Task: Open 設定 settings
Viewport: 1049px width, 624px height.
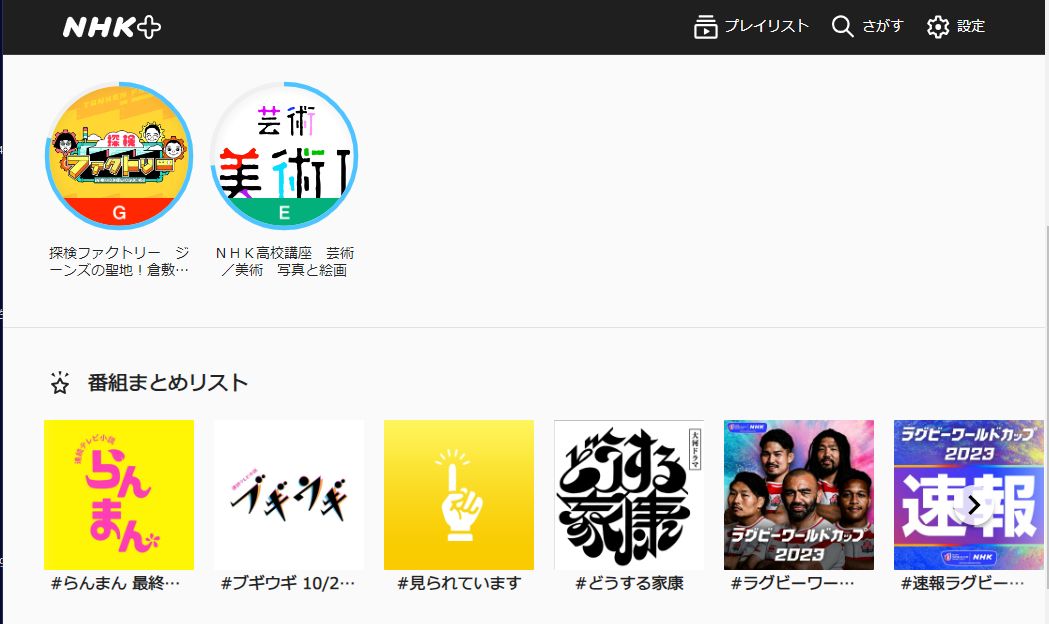Action: [955, 27]
